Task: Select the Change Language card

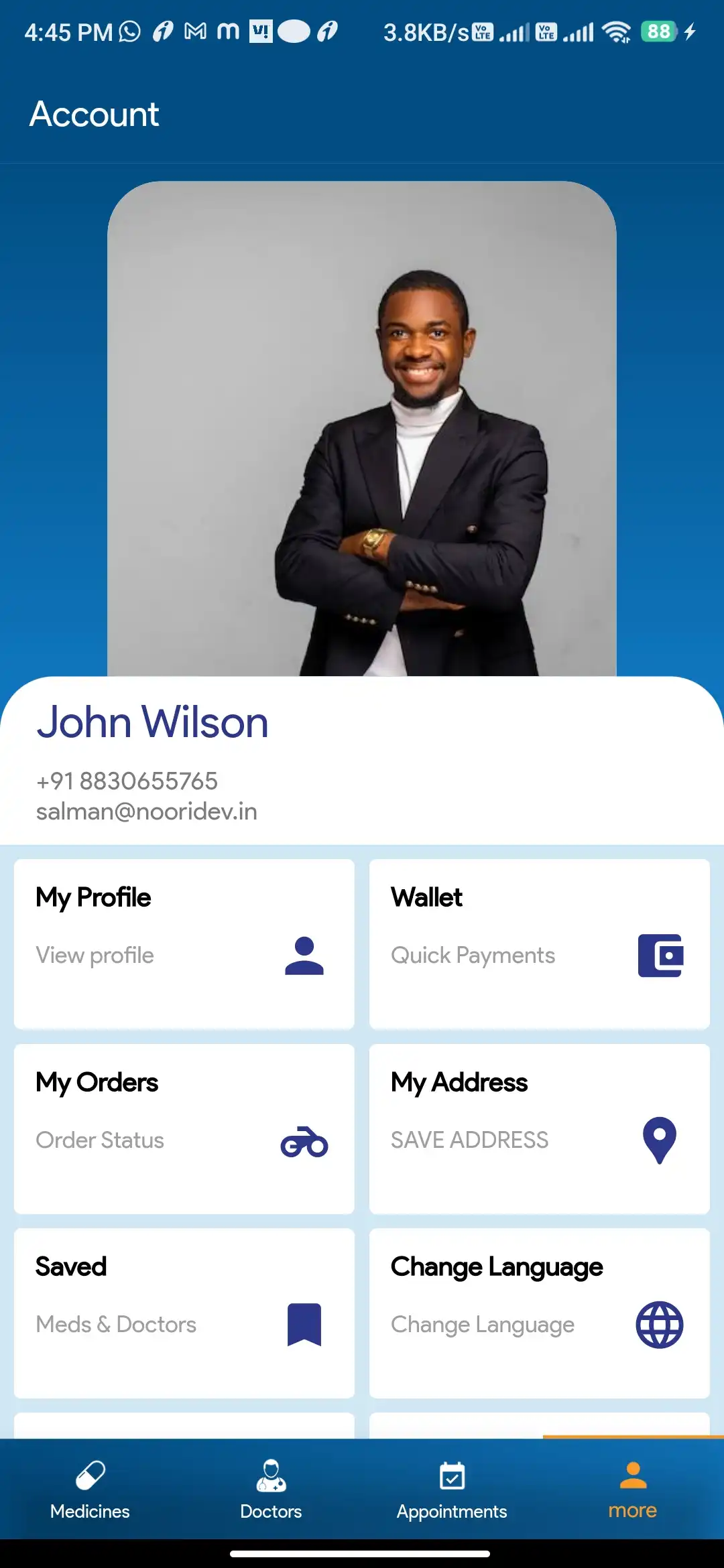Action: [x=539, y=1313]
